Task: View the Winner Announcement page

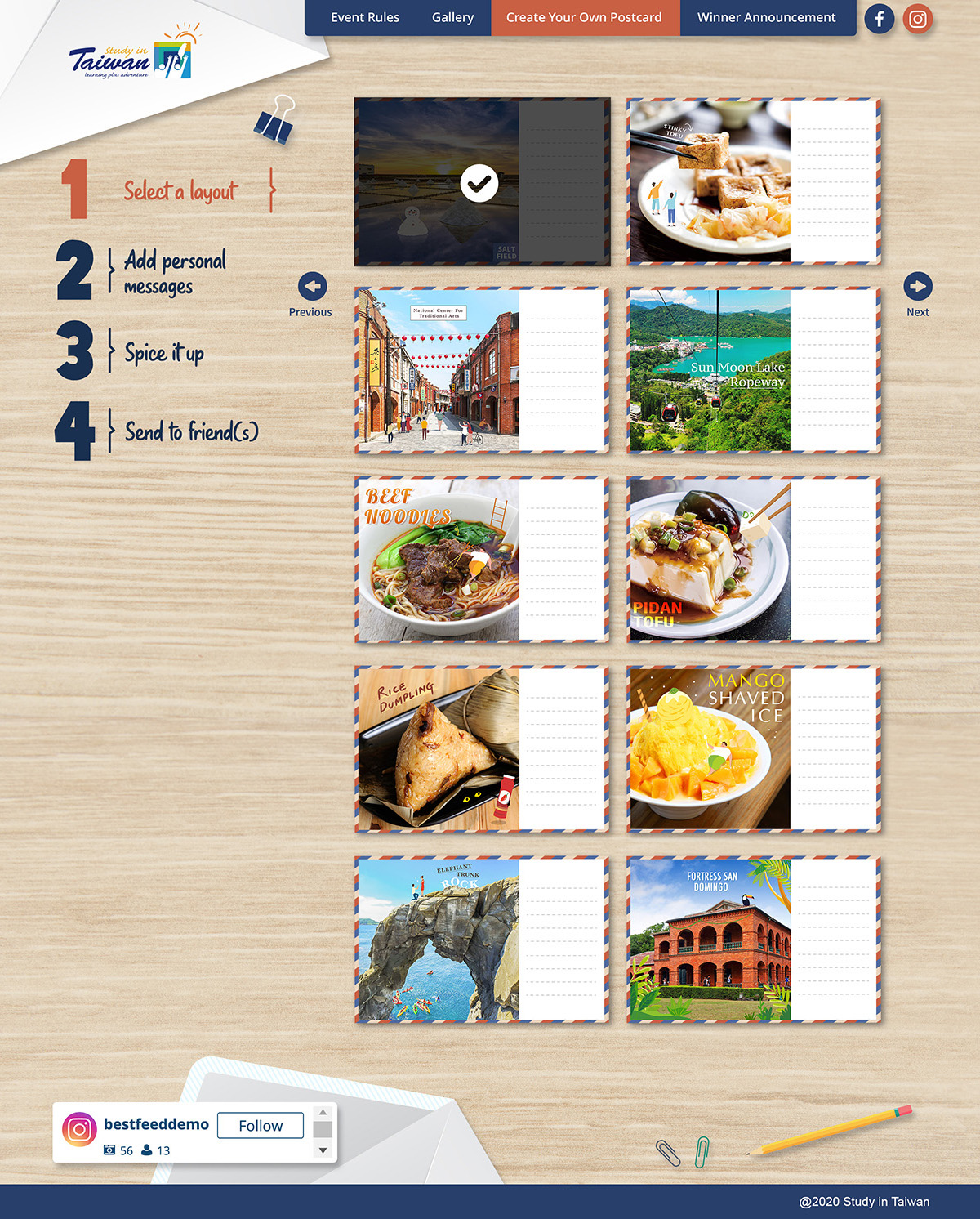Action: tap(766, 17)
